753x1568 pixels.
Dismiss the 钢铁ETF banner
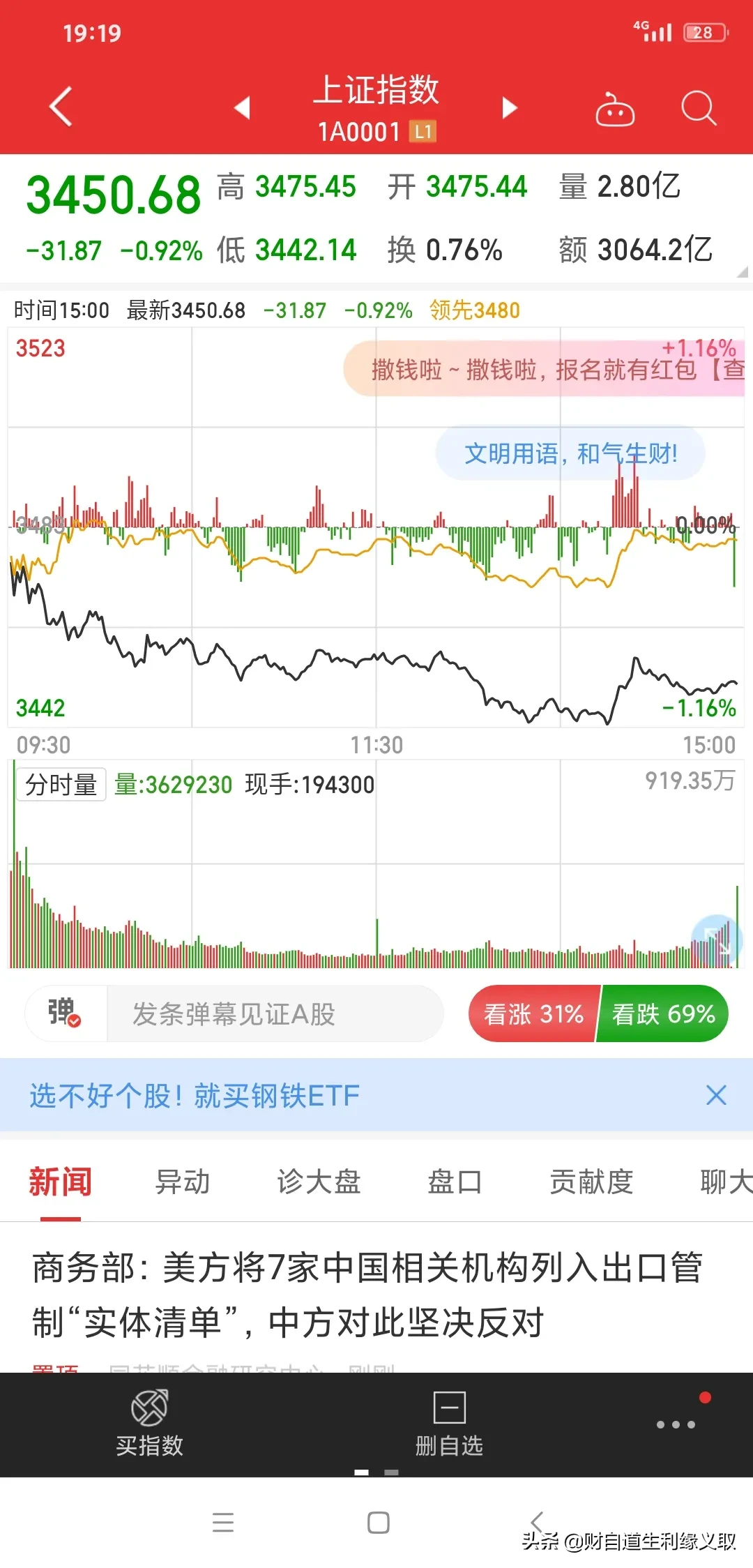716,1095
